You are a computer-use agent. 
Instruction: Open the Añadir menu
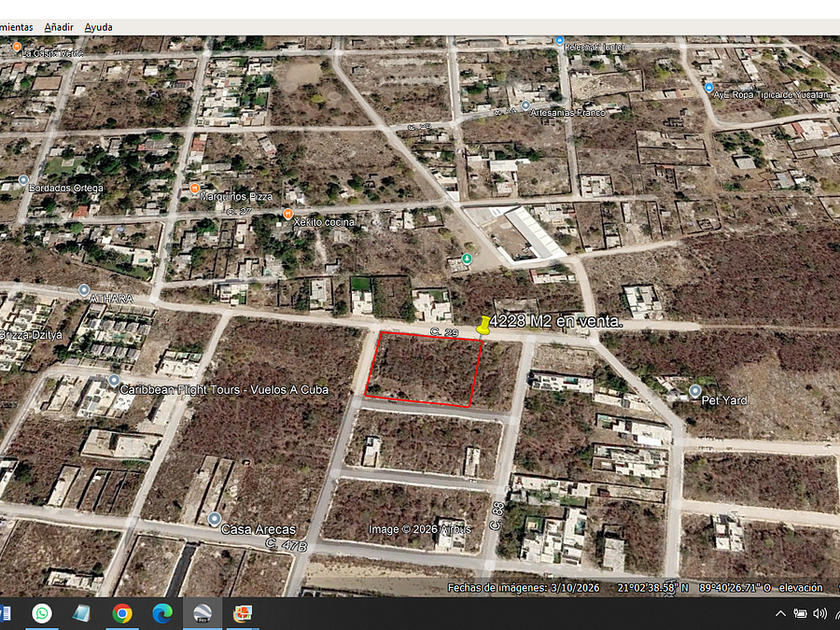(x=58, y=27)
